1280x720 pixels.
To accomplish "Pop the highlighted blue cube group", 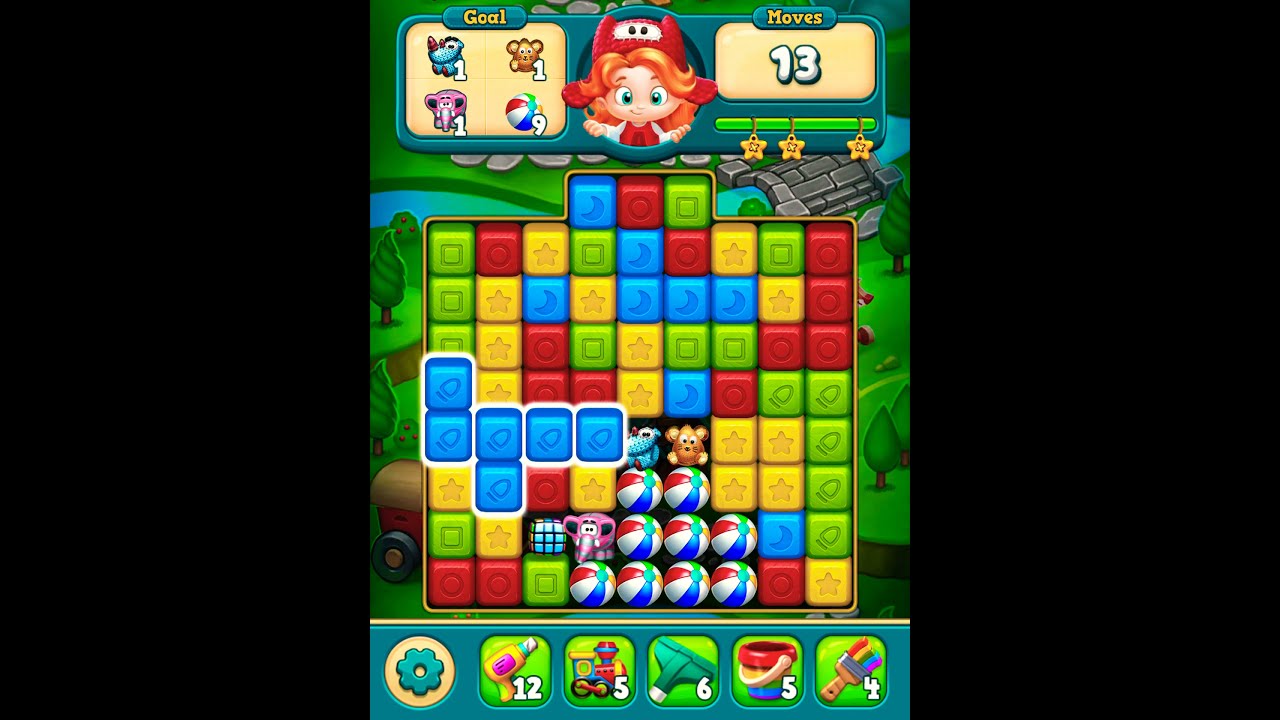I will pos(498,436).
